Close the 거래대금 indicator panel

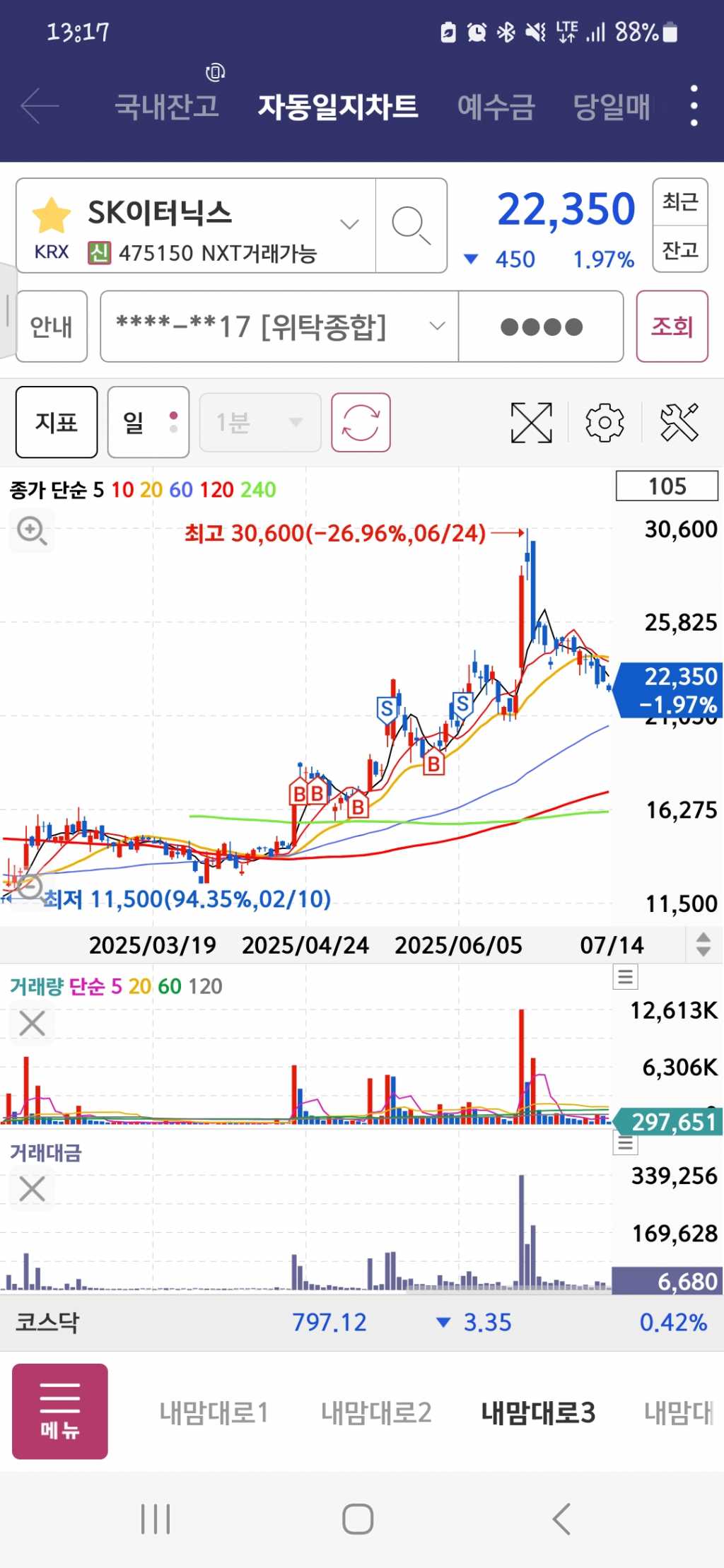click(x=32, y=1189)
